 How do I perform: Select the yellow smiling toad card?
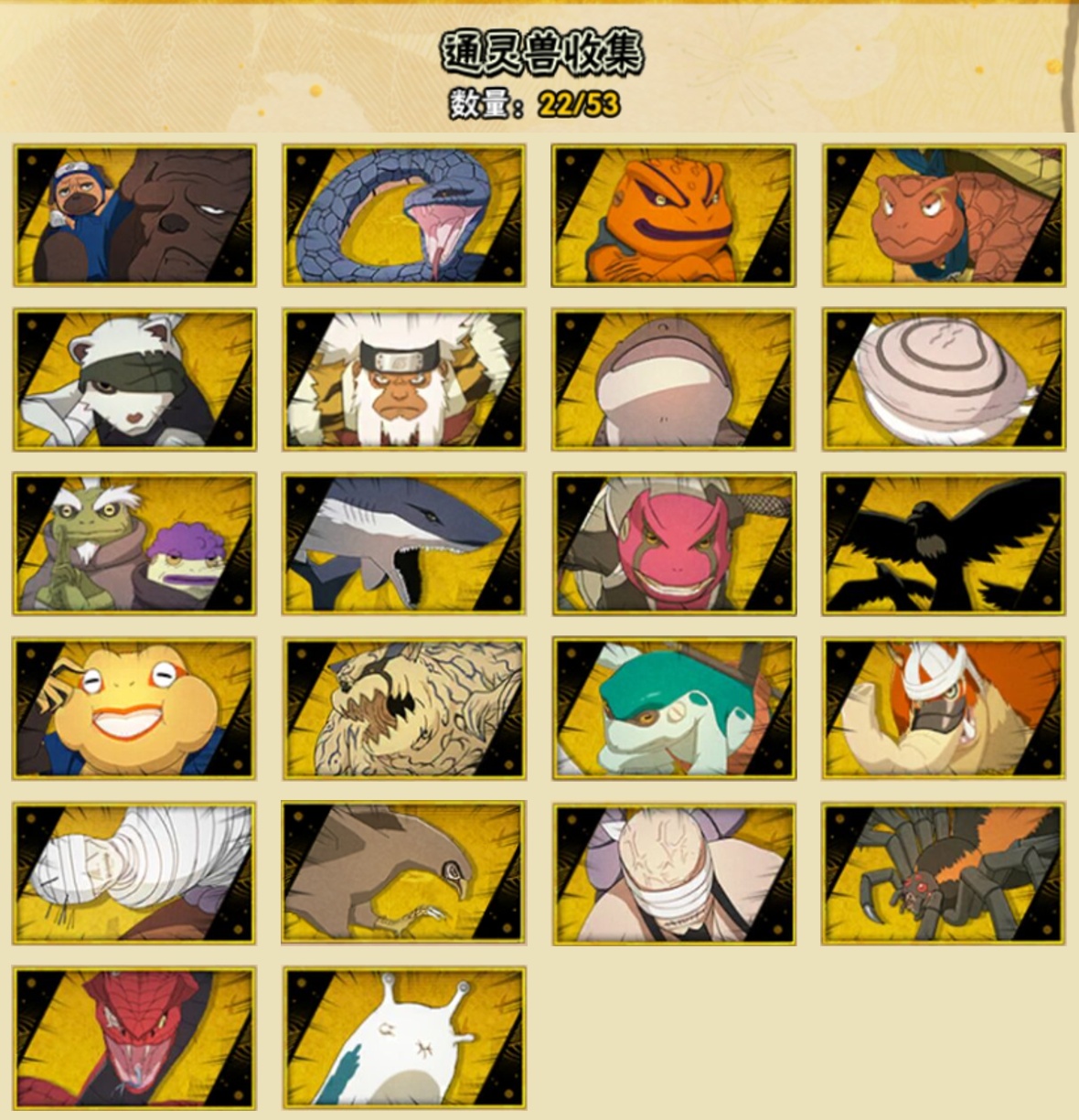pos(134,709)
